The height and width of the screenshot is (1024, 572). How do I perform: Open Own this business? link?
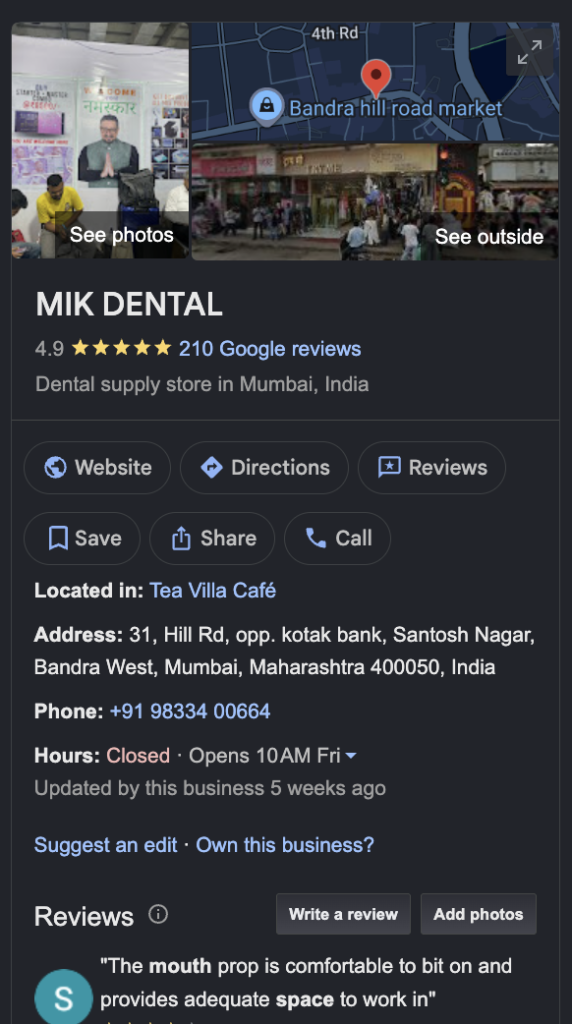coord(285,844)
